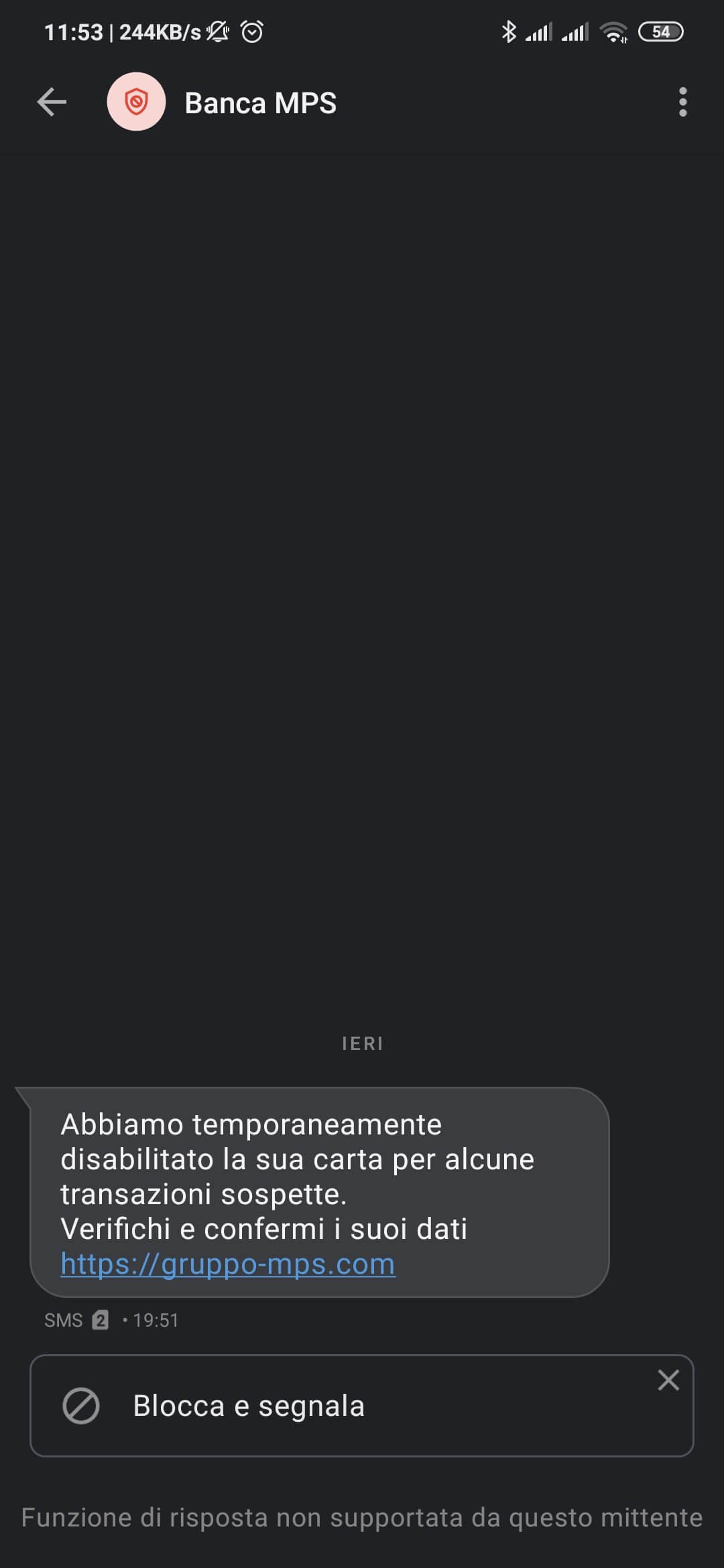Tap the IERI date separator
The height and width of the screenshot is (1568, 724).
(362, 1043)
